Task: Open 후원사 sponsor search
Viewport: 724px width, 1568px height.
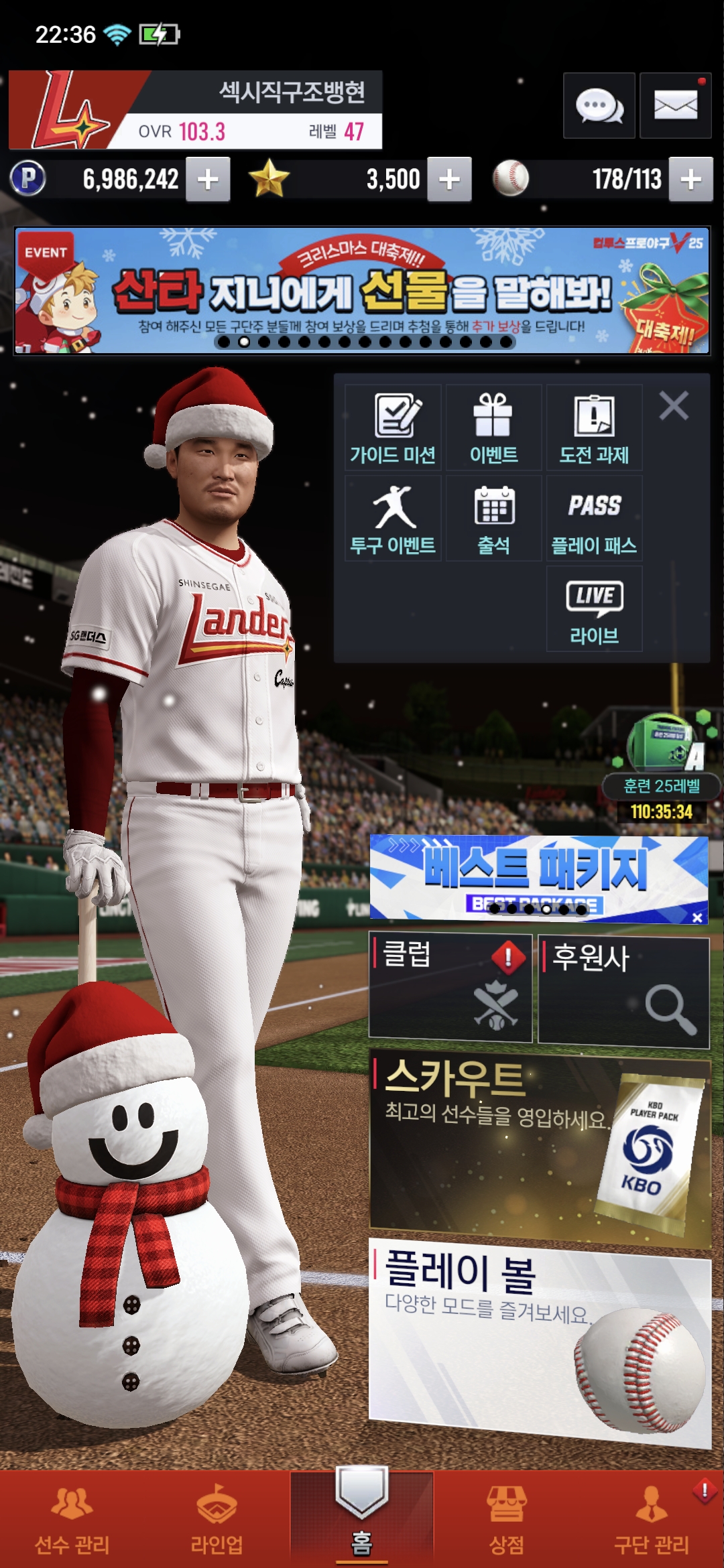Action: 623,992
